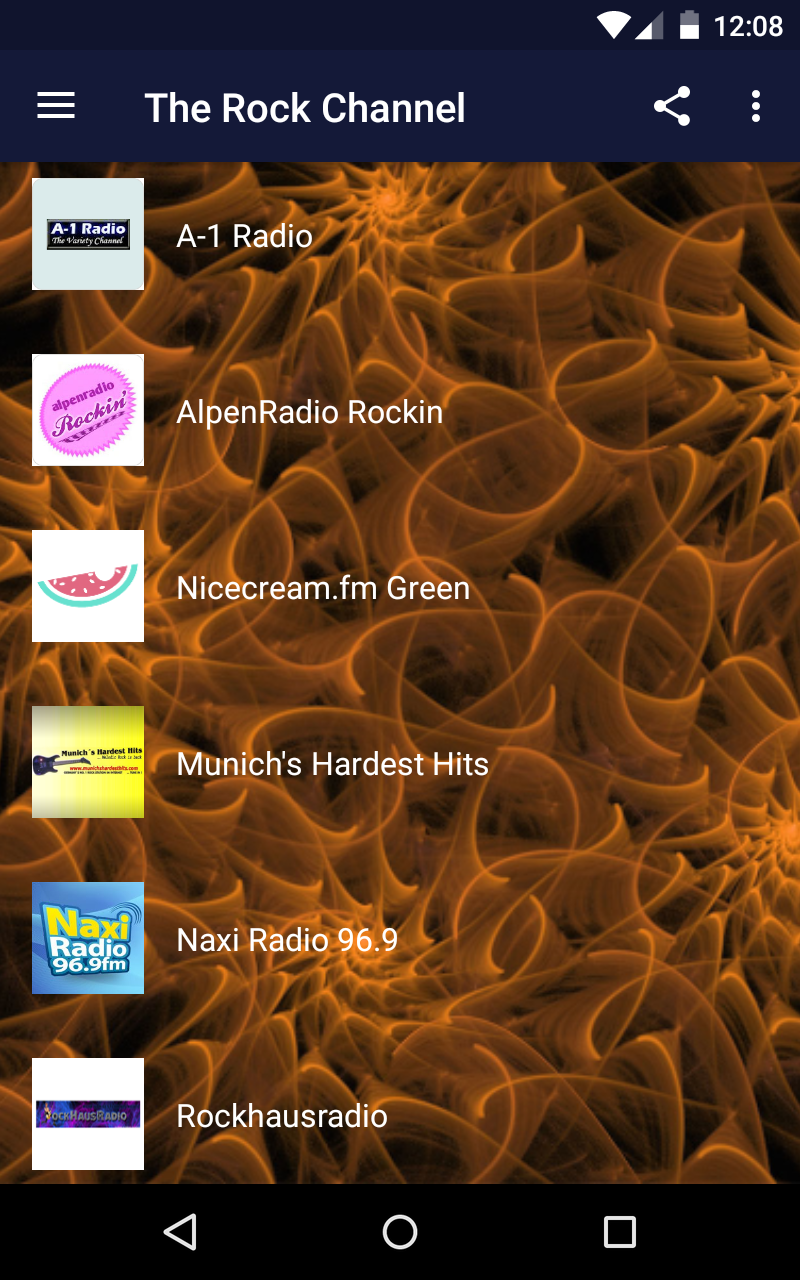Open the three-dot overflow menu
Viewport: 800px width, 1280px height.
click(x=756, y=106)
